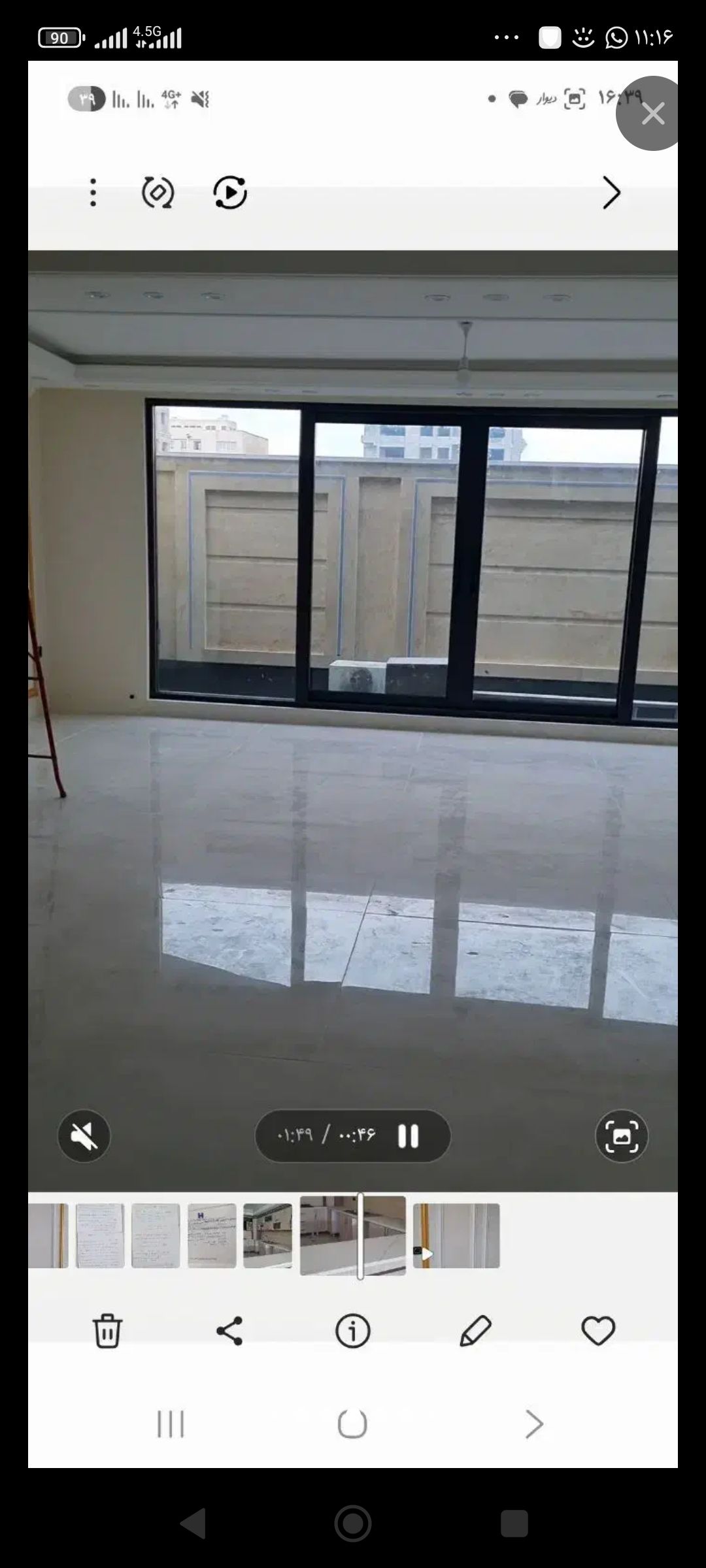Open the system home screen
706x1568 pixels.
353,1524
